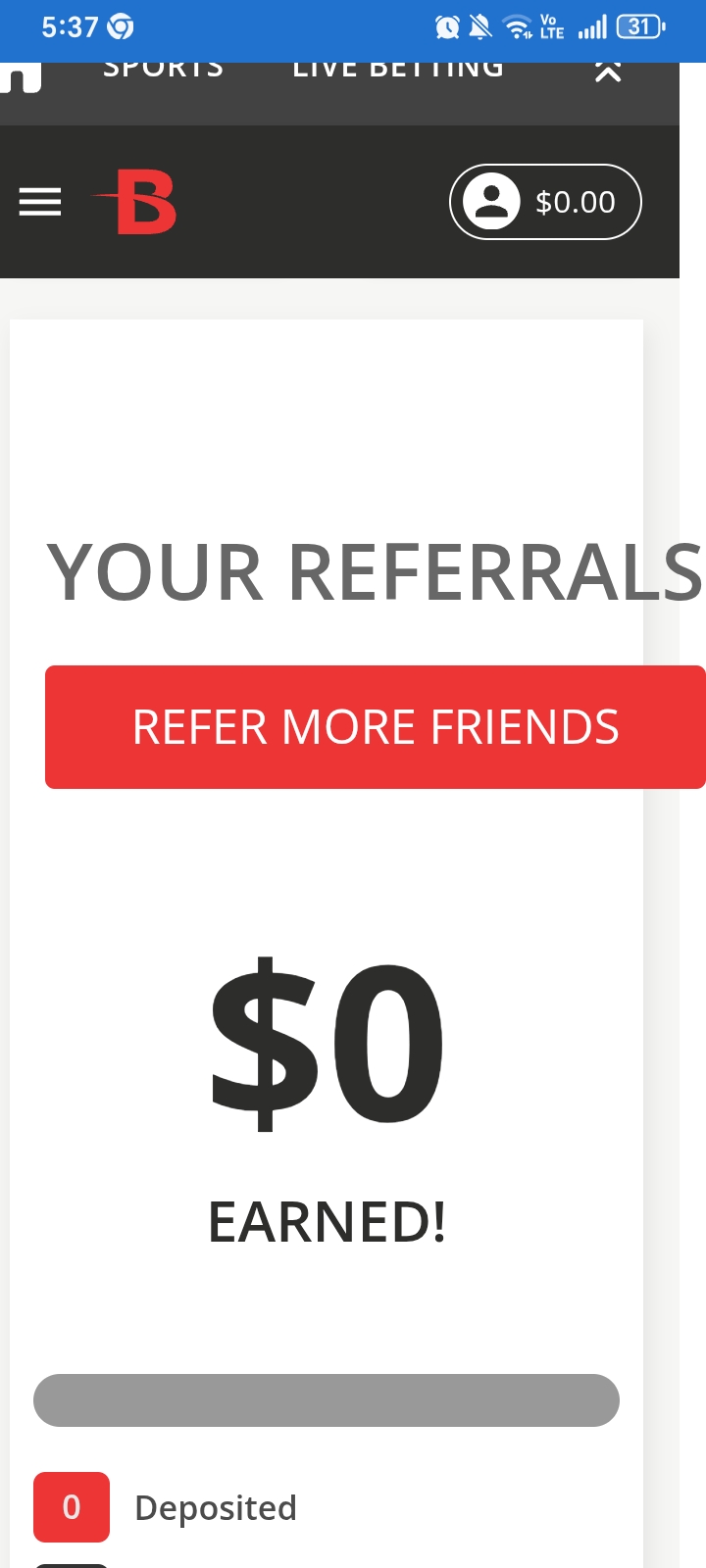
Task: Collapse the top bar with the chevron
Action: click(x=608, y=72)
